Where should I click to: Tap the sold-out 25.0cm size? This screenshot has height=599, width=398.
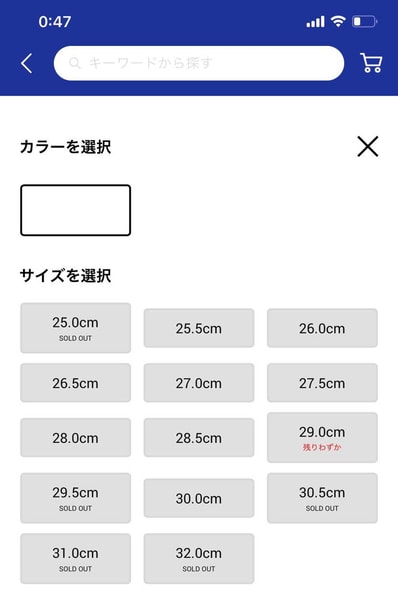(76, 328)
